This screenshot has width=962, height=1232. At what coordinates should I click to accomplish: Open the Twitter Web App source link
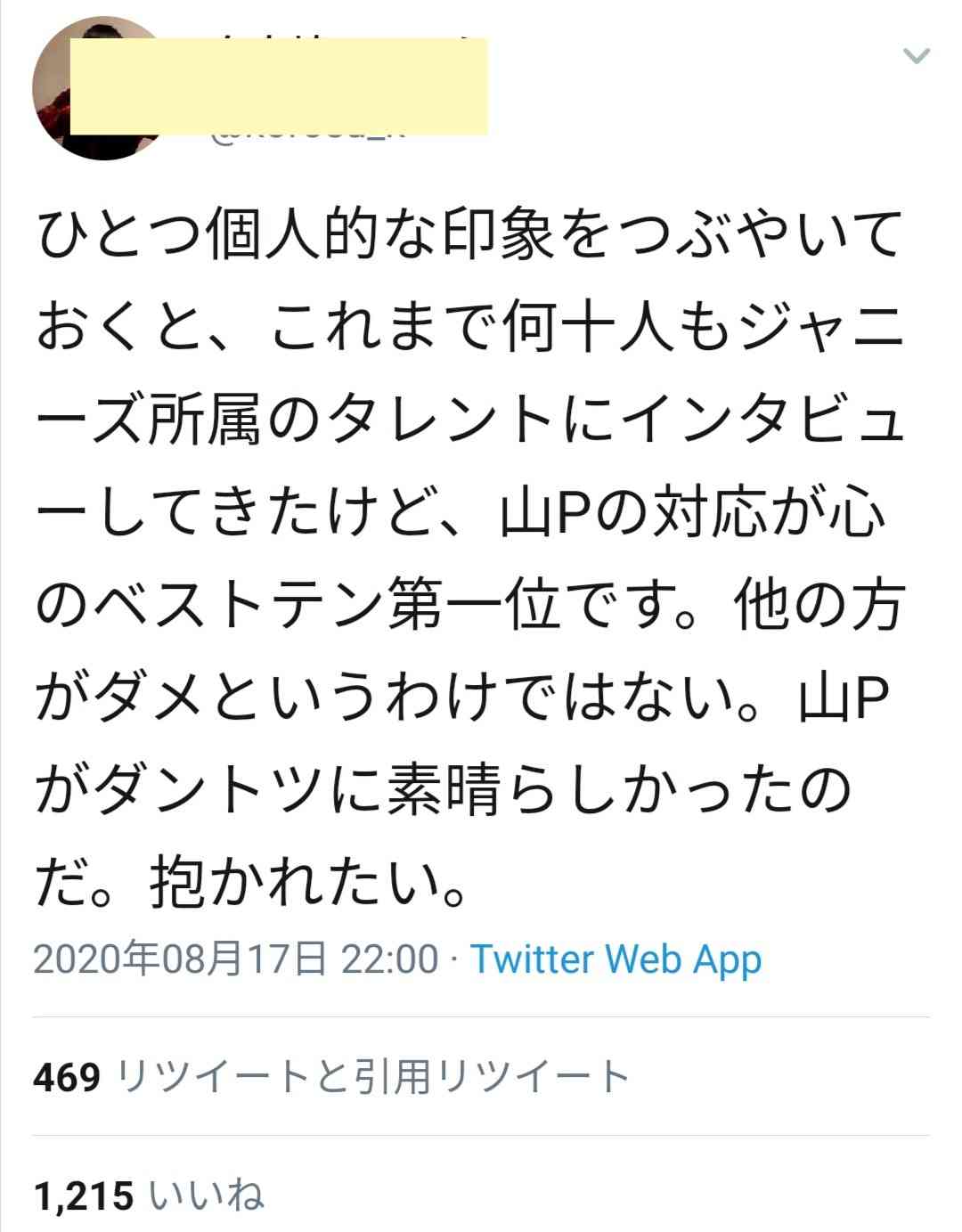tap(616, 959)
